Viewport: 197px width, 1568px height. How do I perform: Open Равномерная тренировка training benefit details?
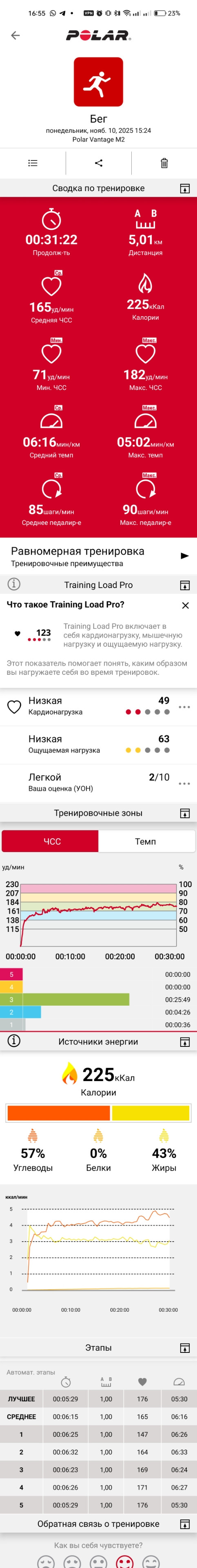pyautogui.click(x=185, y=556)
